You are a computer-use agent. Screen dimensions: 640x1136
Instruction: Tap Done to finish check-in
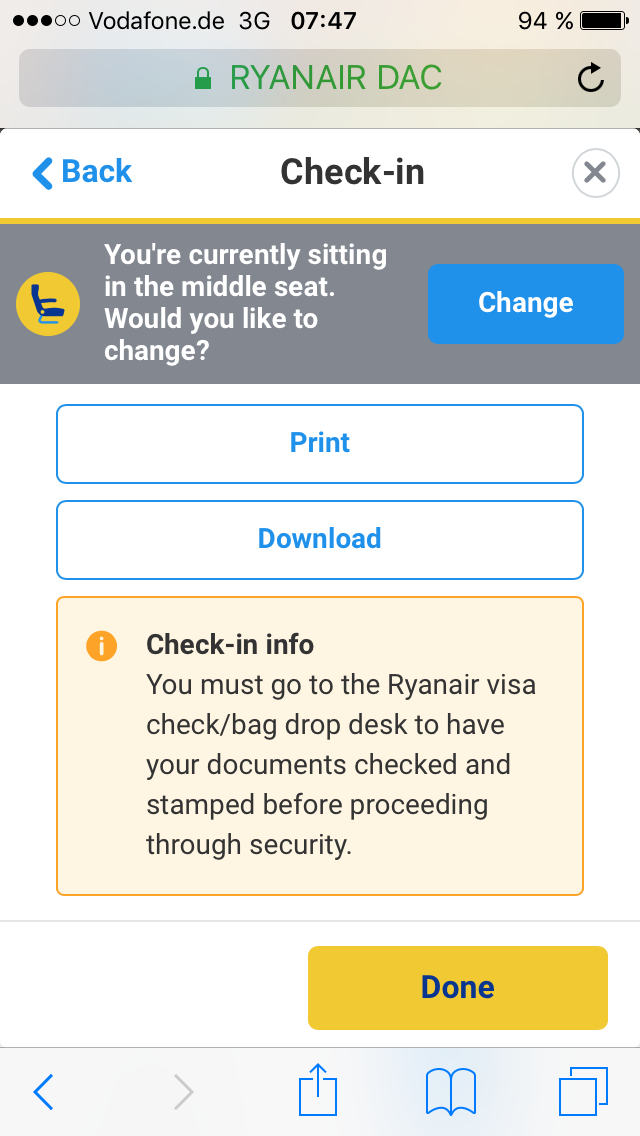pos(457,987)
